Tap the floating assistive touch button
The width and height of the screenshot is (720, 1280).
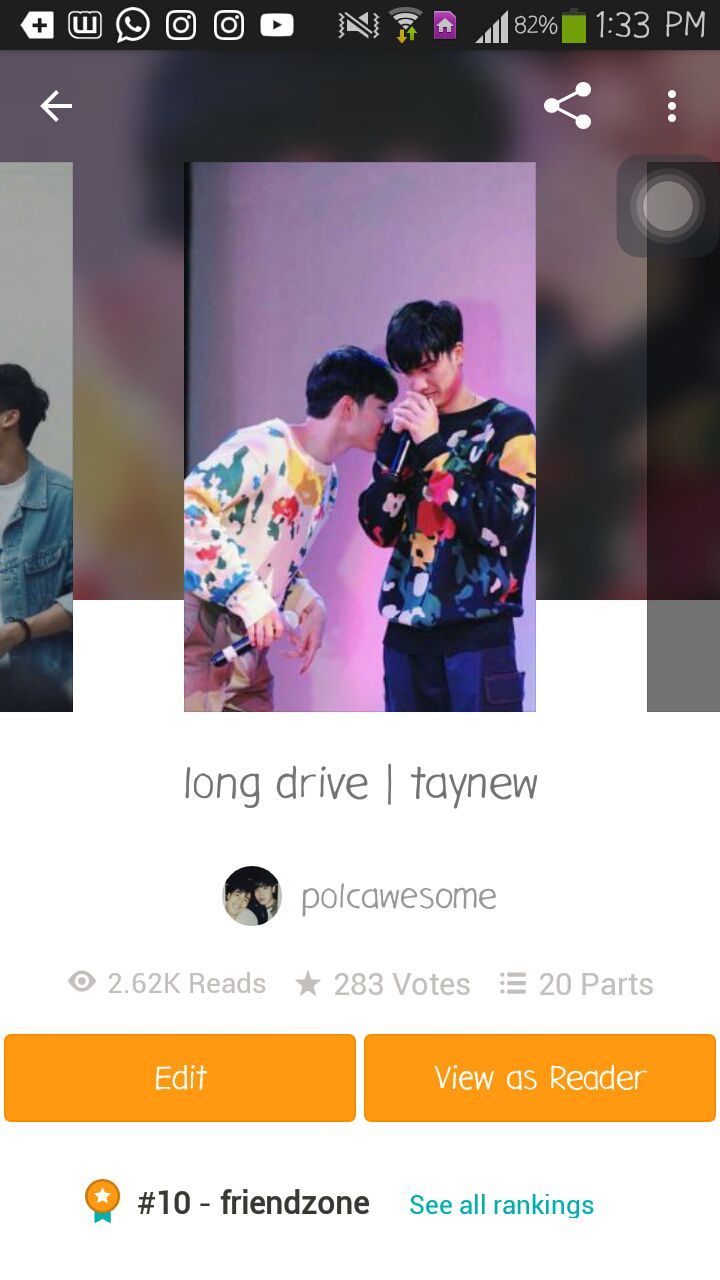pyautogui.click(x=668, y=206)
